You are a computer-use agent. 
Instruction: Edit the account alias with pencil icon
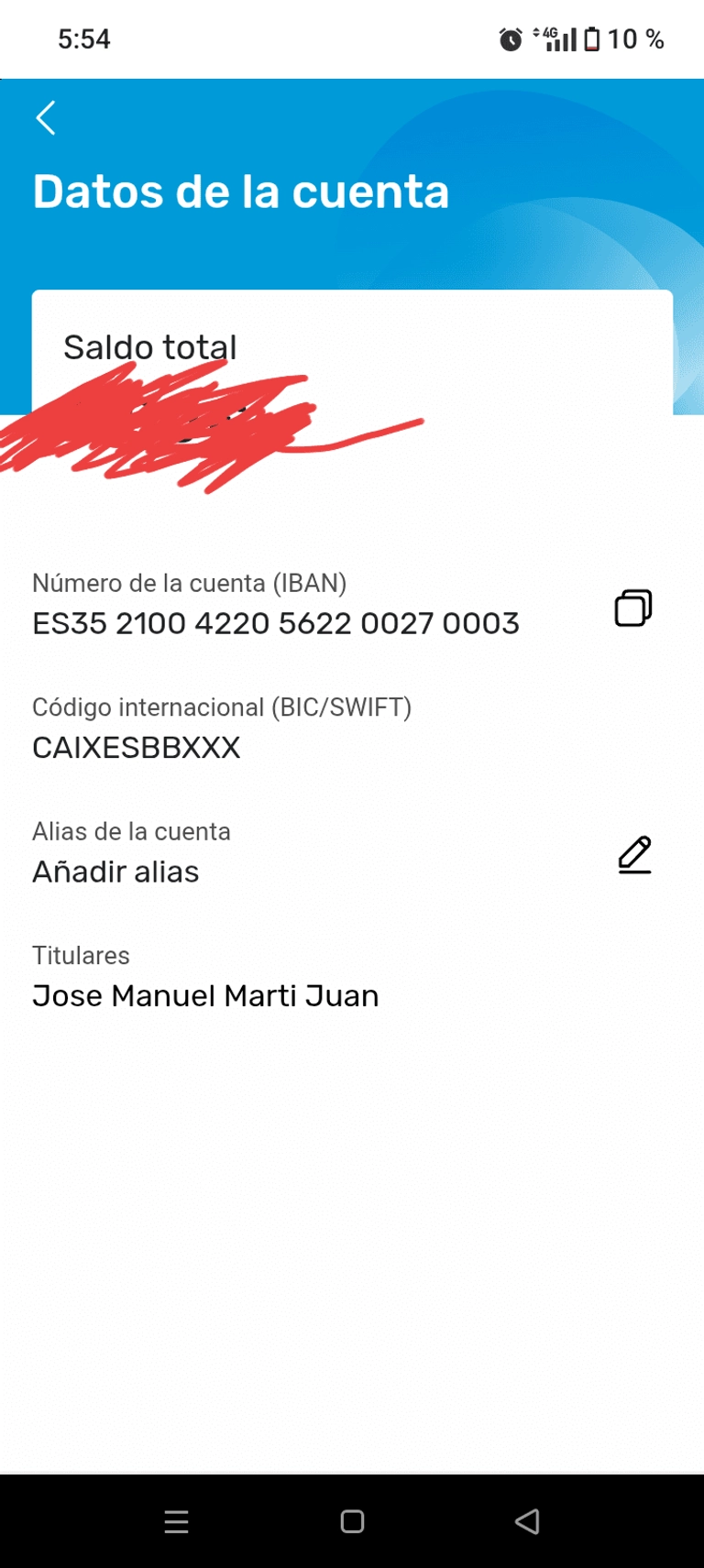[634, 854]
